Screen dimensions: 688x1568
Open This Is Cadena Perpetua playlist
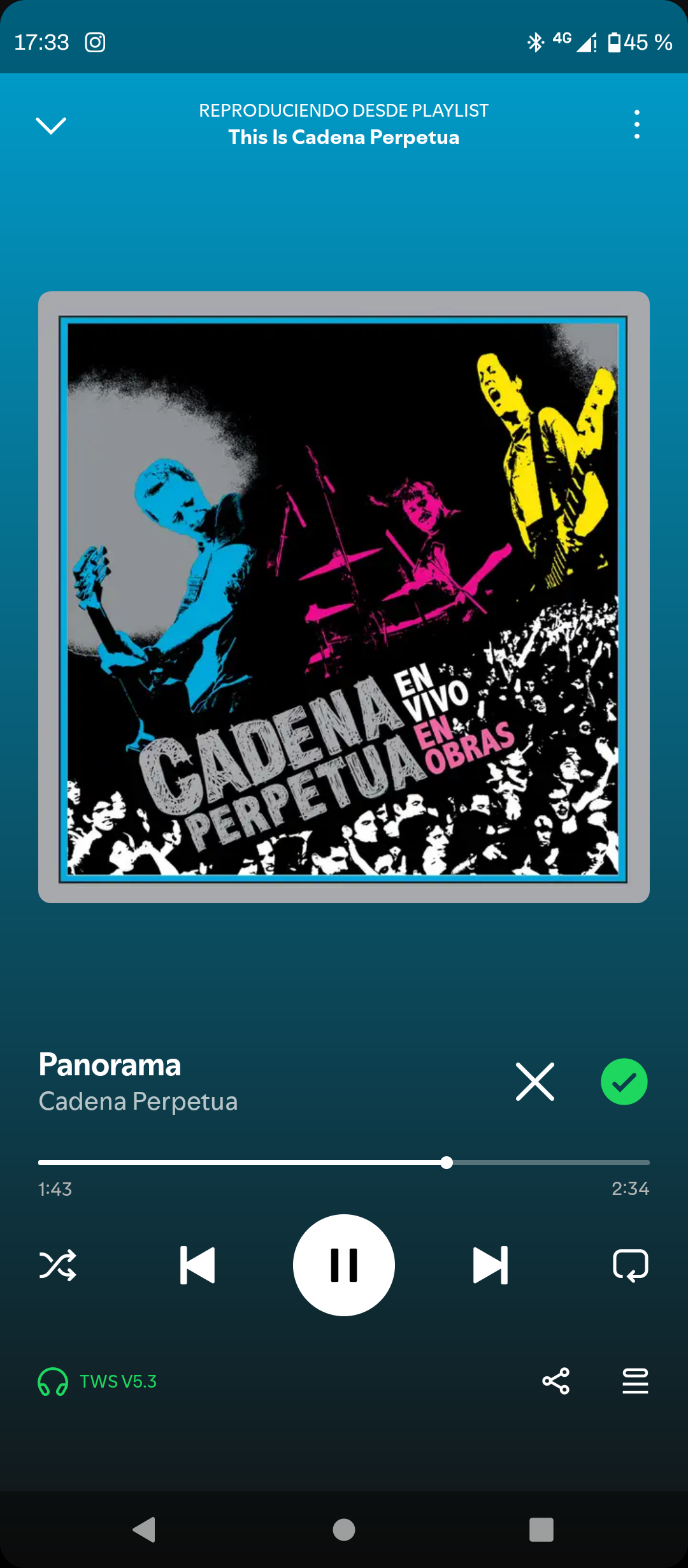click(x=344, y=137)
